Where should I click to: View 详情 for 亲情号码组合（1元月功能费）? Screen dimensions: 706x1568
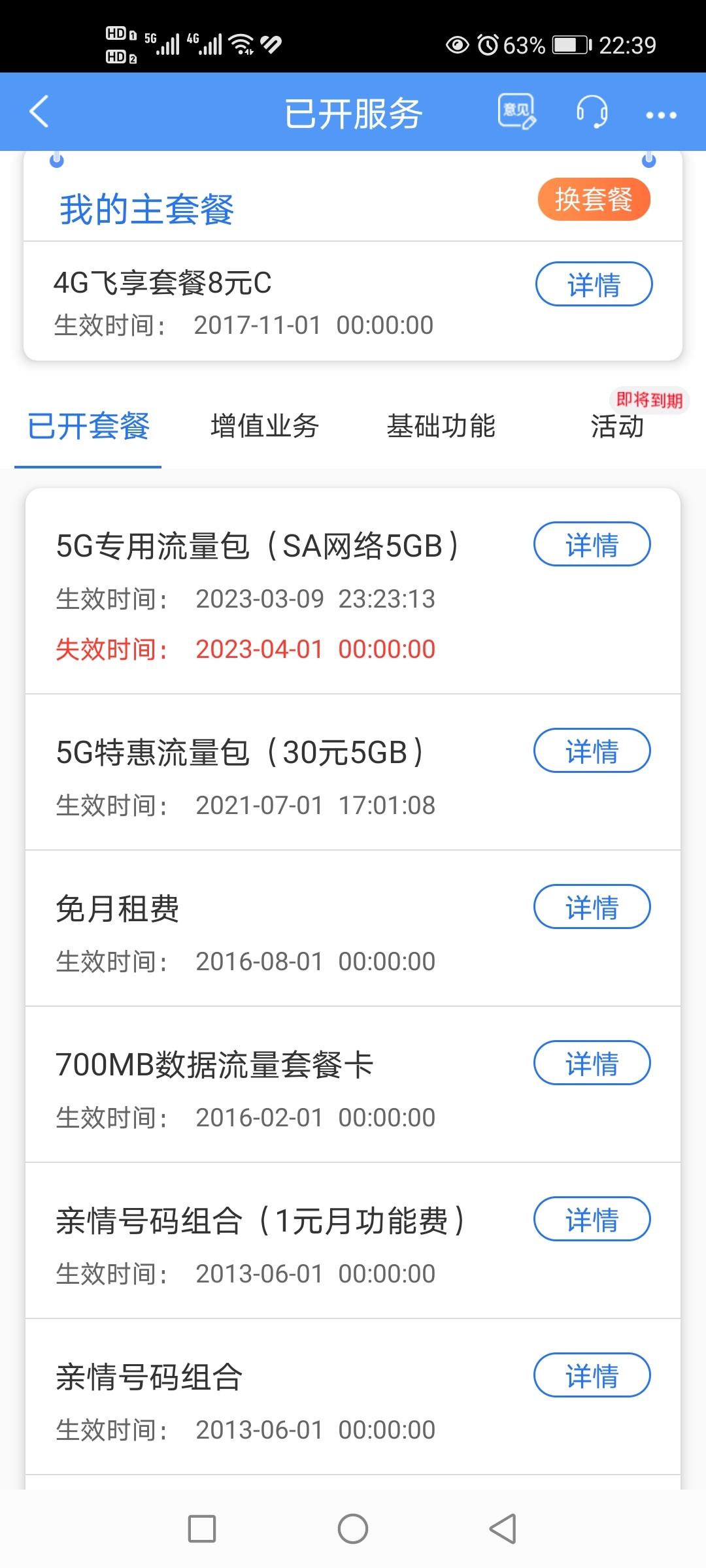pos(592,1219)
